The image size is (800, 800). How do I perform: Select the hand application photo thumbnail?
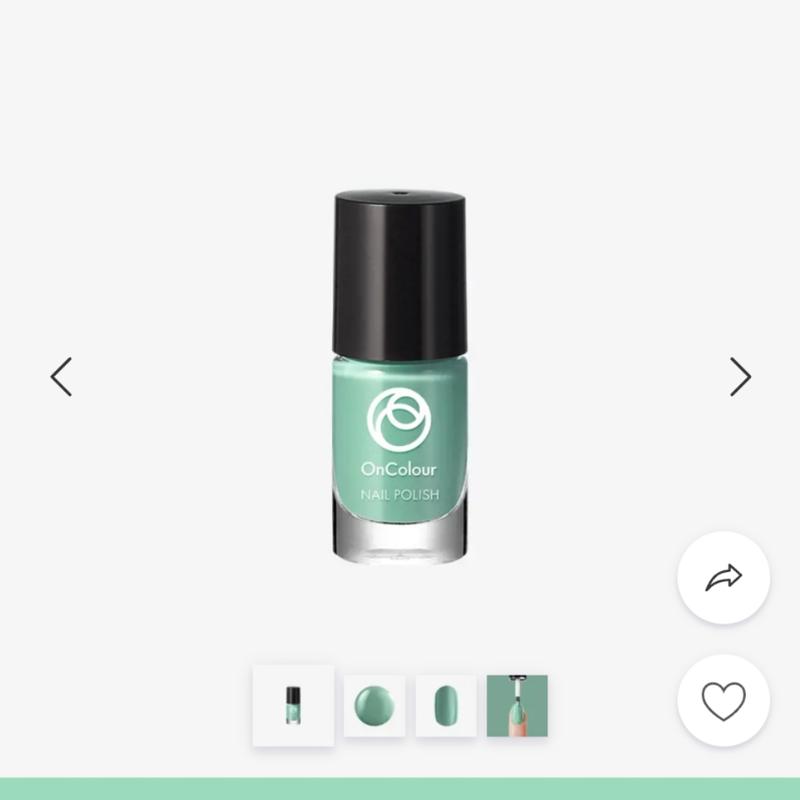[517, 706]
